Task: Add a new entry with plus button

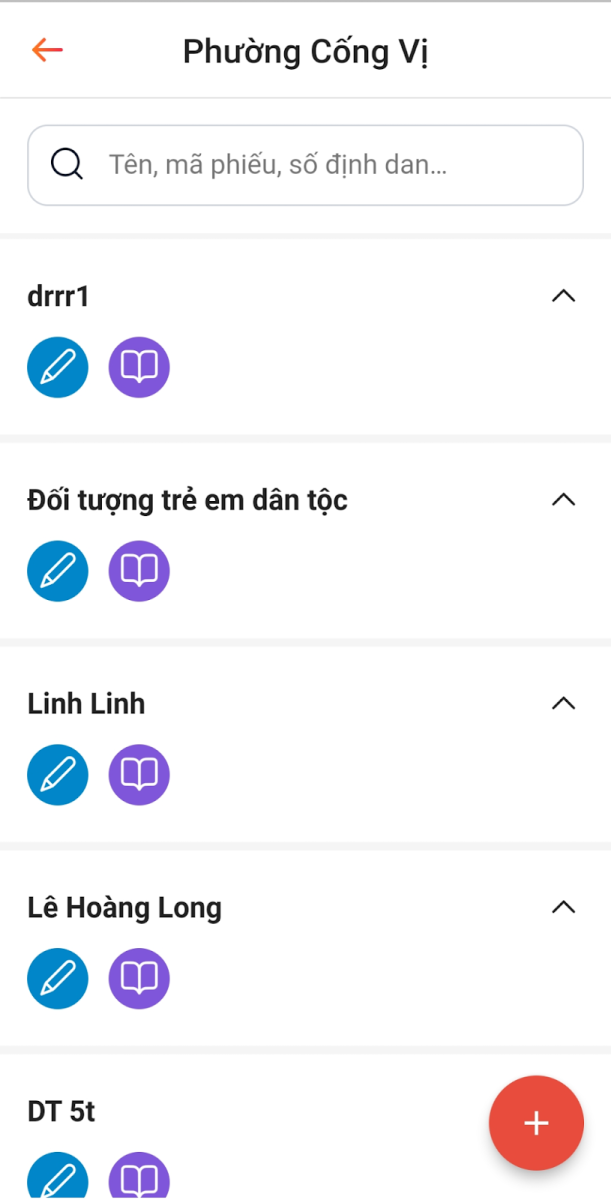Action: point(536,1123)
